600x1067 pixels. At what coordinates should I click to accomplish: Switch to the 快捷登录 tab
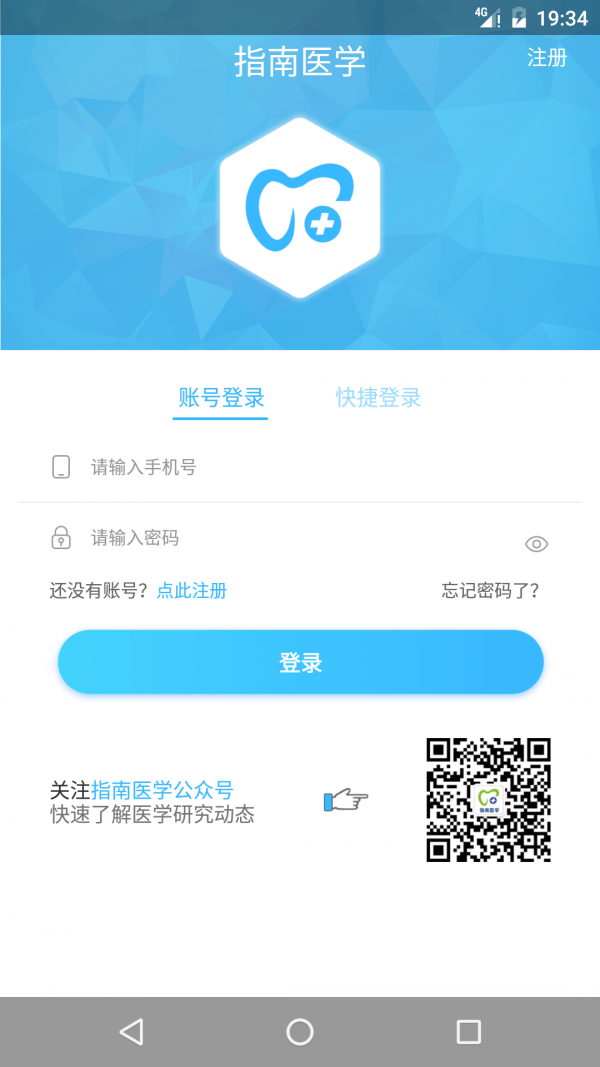click(378, 397)
